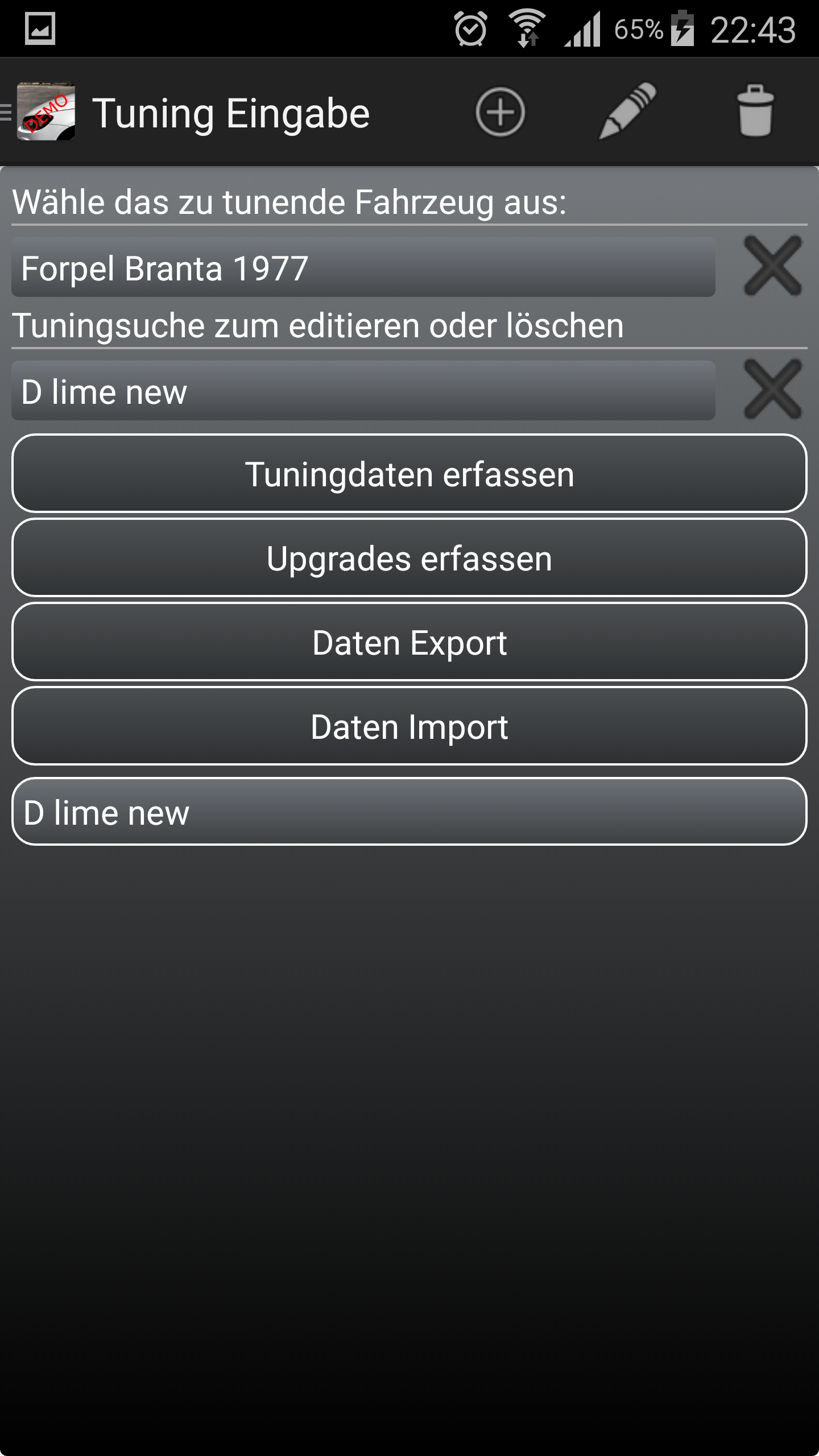This screenshot has height=1456, width=819.
Task: Open Upgrades erfassen
Action: pos(409,558)
